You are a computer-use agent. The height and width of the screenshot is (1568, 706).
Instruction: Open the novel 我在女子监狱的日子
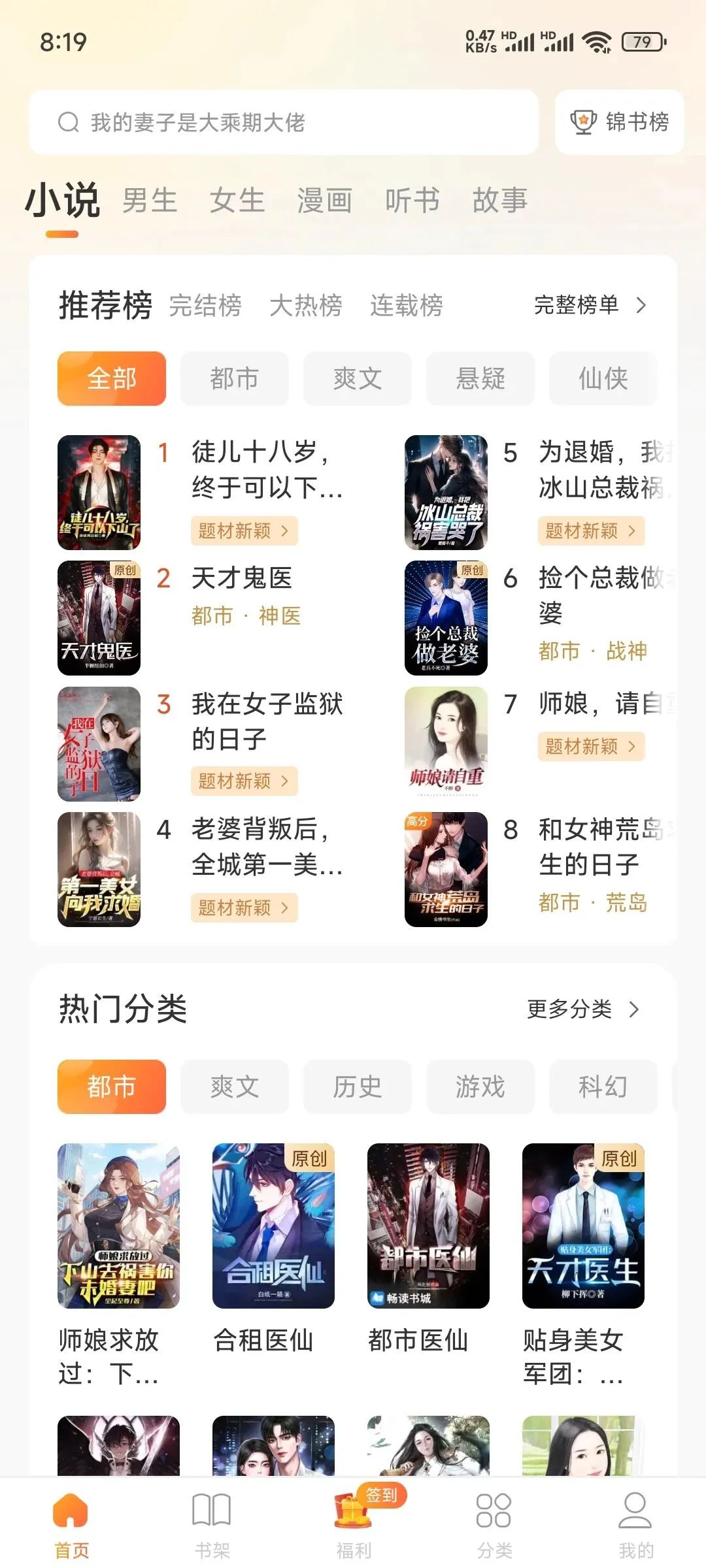click(267, 721)
